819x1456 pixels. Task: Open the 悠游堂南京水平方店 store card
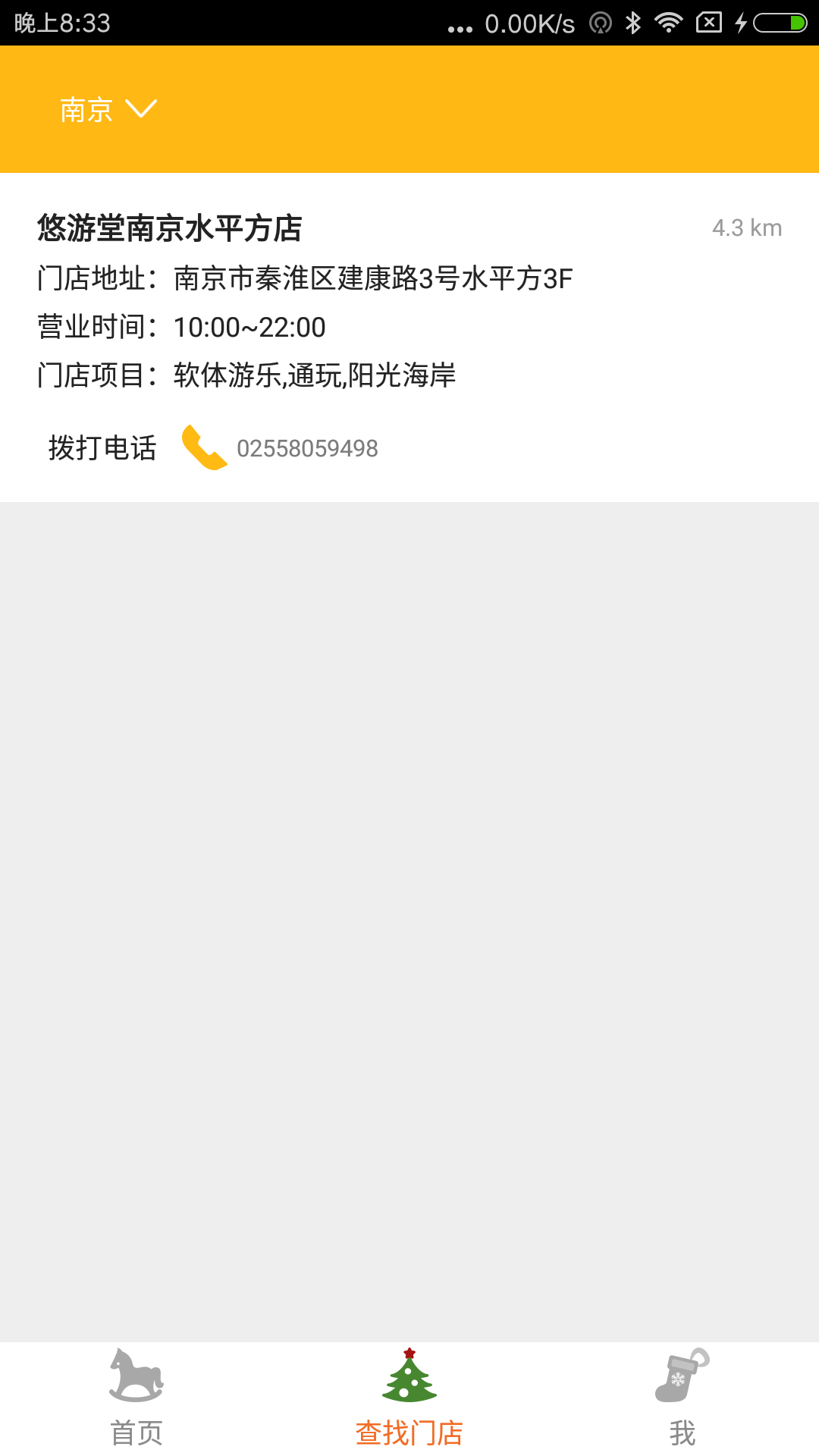point(409,337)
